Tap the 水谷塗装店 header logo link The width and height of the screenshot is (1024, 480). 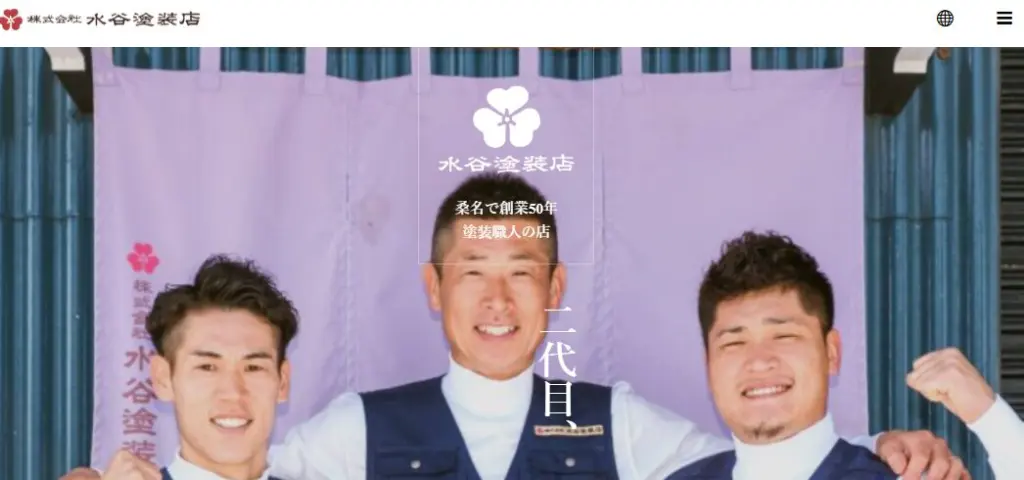100,19
